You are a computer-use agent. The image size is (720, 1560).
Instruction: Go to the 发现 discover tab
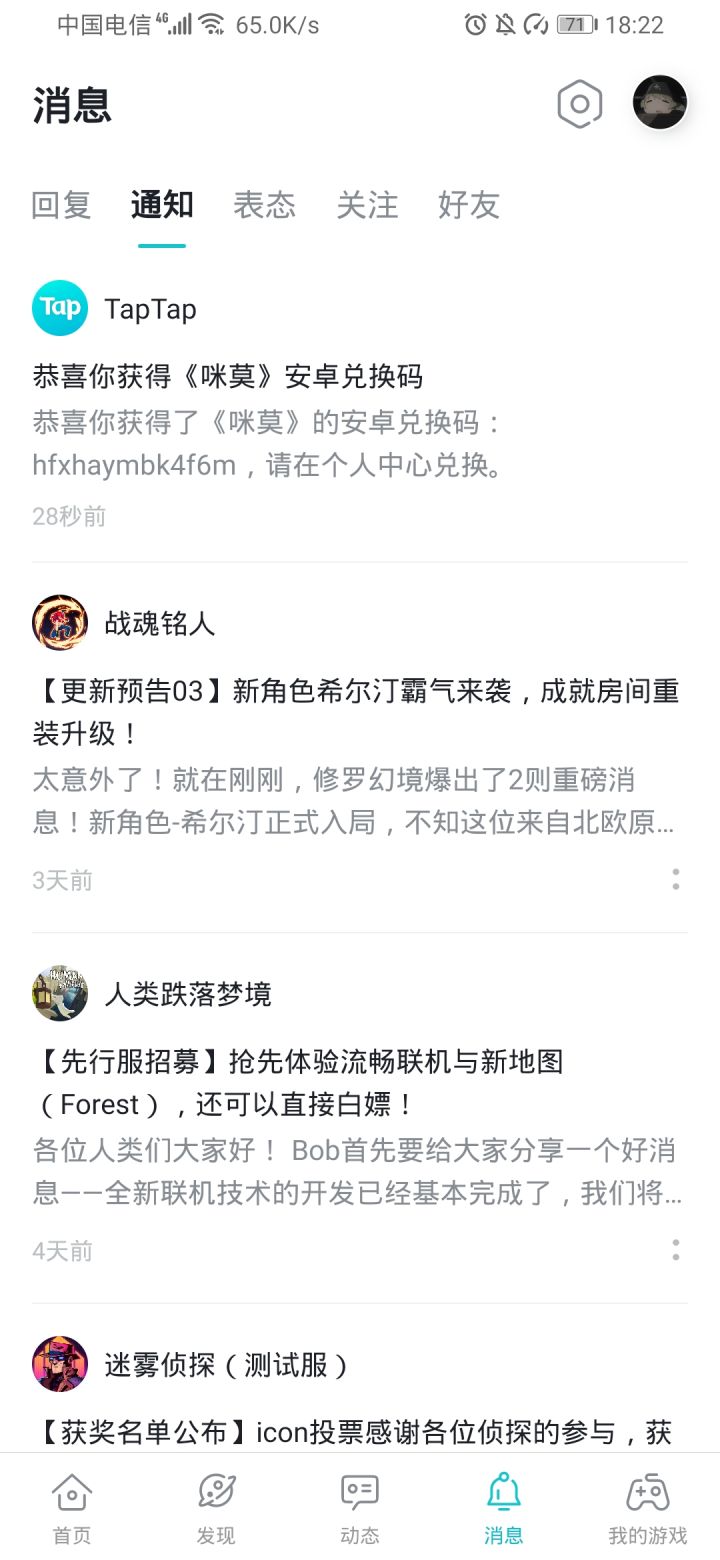pyautogui.click(x=216, y=1508)
